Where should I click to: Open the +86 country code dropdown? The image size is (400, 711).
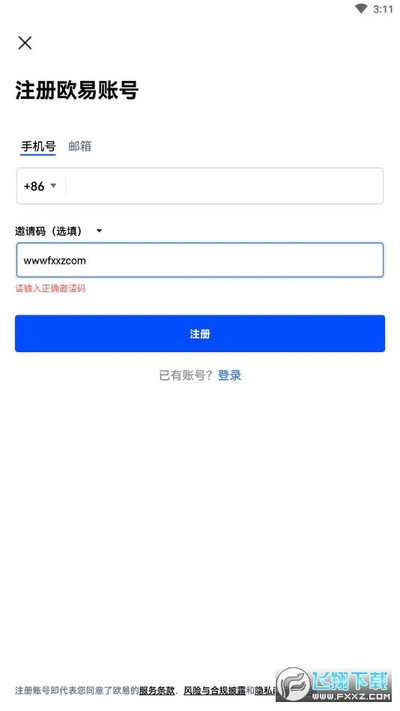pyautogui.click(x=40, y=186)
